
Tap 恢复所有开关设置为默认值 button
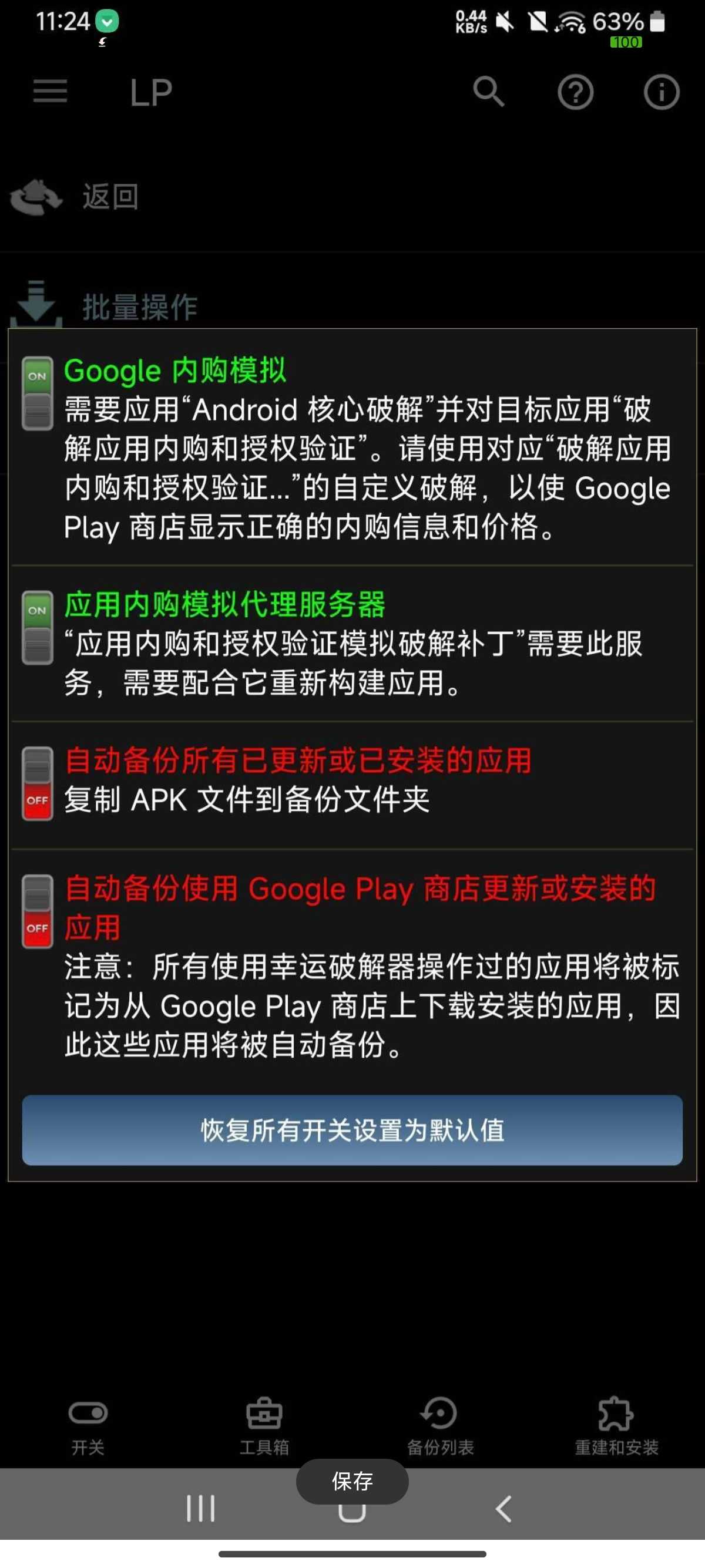pyautogui.click(x=352, y=1130)
